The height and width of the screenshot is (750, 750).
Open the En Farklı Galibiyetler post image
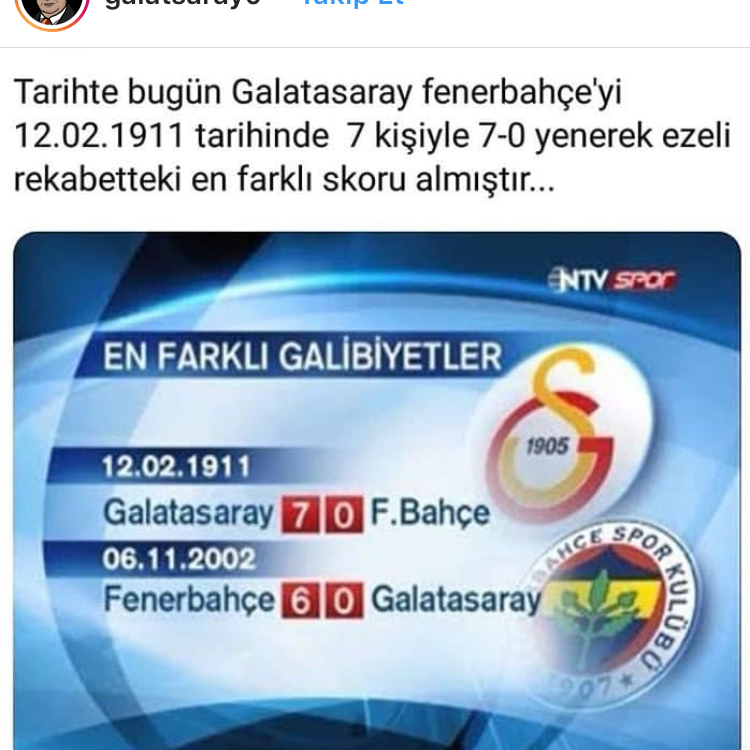376,490
